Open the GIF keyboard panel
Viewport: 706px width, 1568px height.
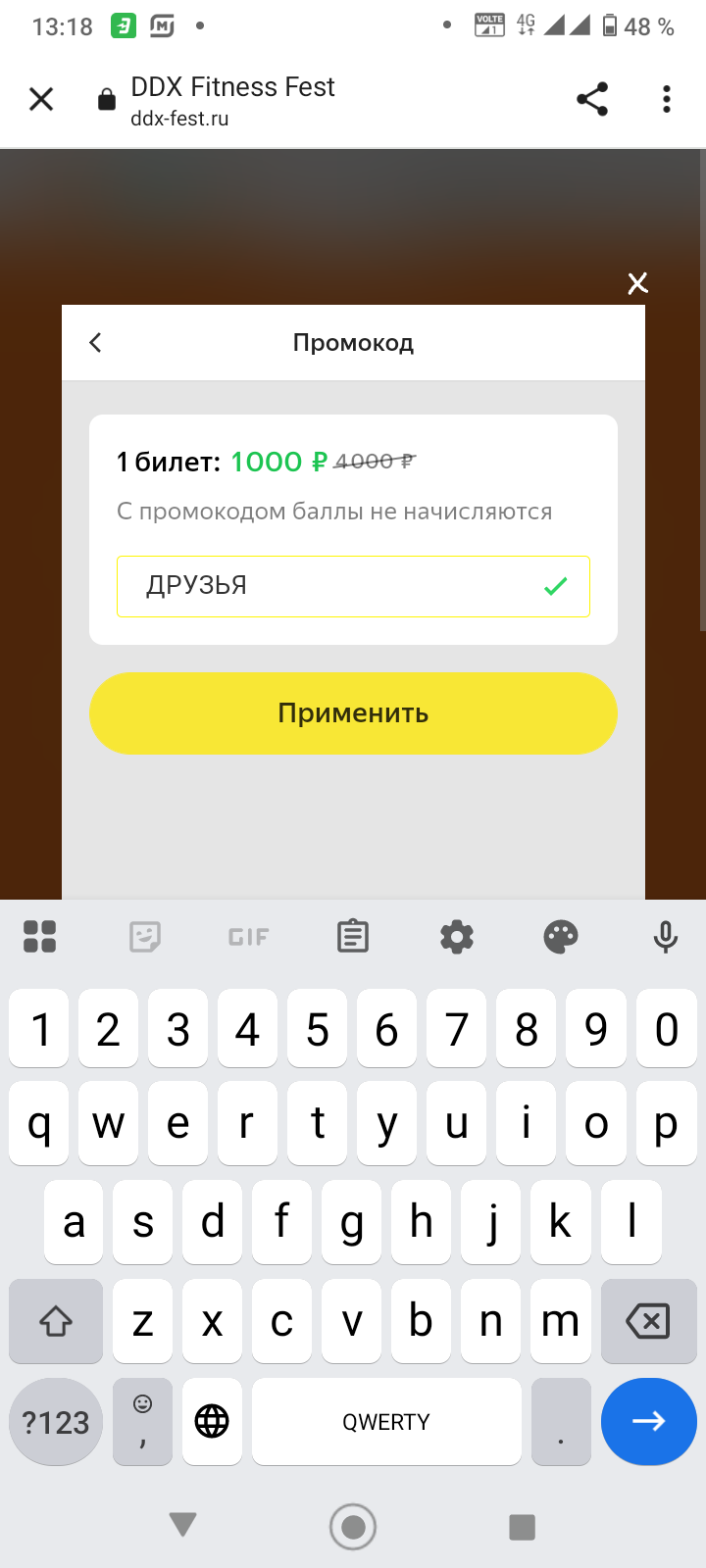[x=248, y=937]
